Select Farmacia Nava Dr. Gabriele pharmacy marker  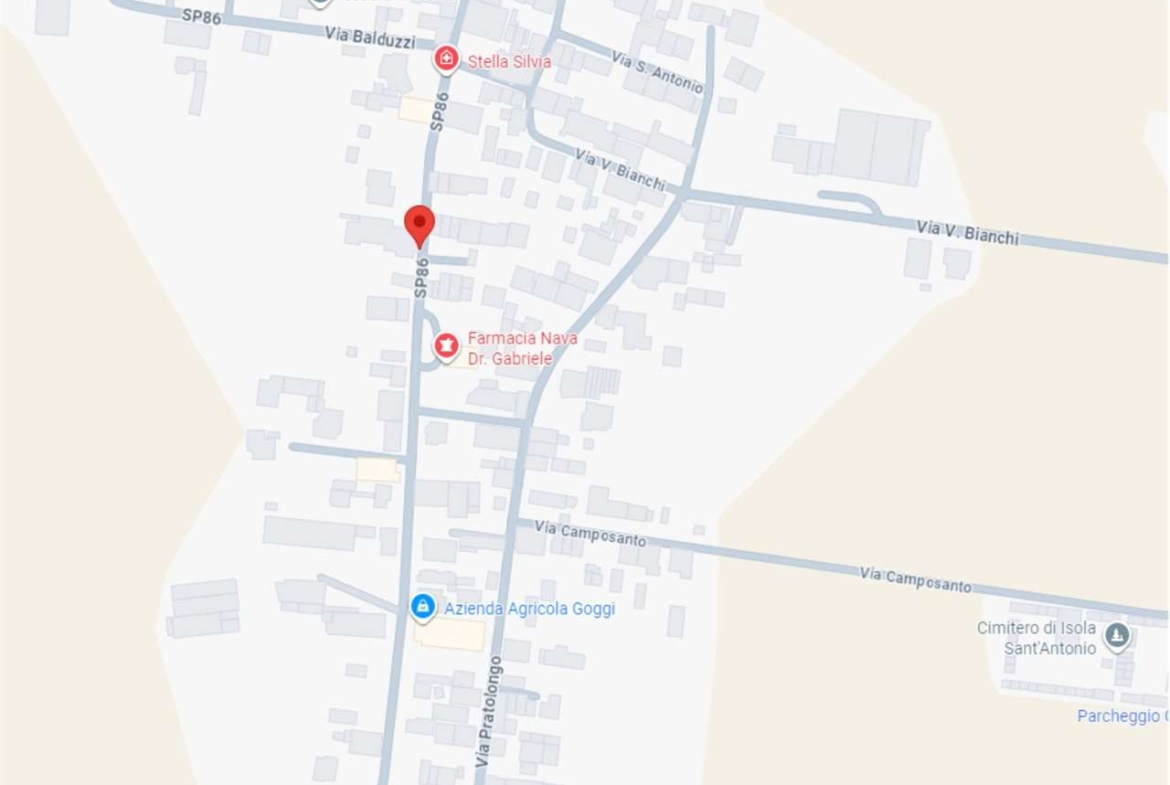(446, 346)
